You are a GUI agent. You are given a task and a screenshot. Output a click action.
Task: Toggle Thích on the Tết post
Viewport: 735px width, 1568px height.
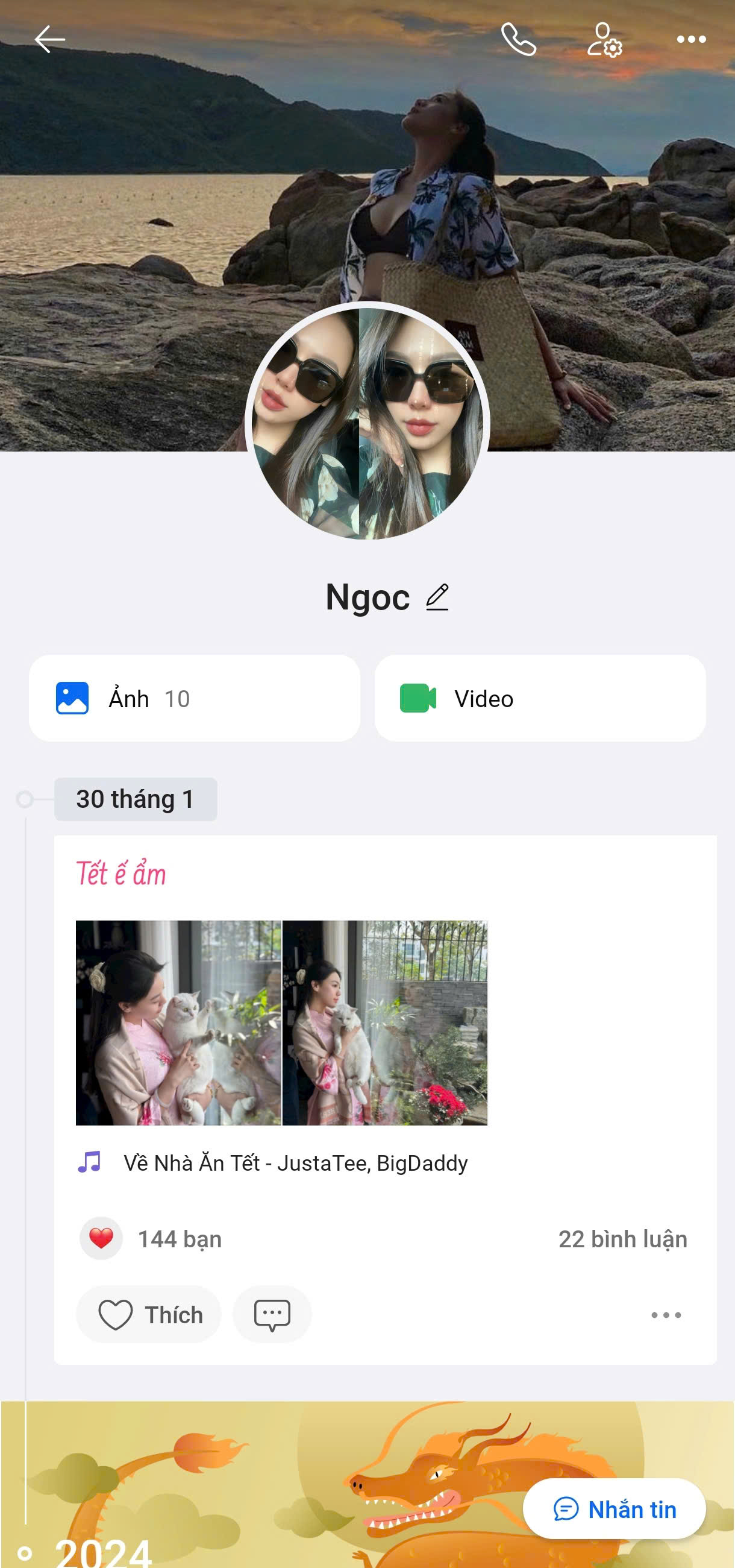148,1314
